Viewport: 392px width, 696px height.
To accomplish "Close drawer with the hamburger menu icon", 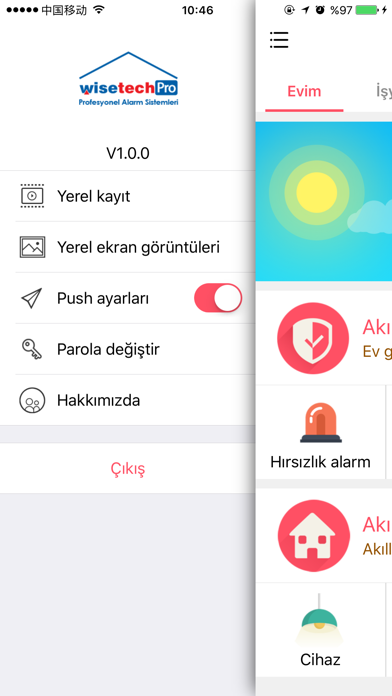I will [279, 40].
